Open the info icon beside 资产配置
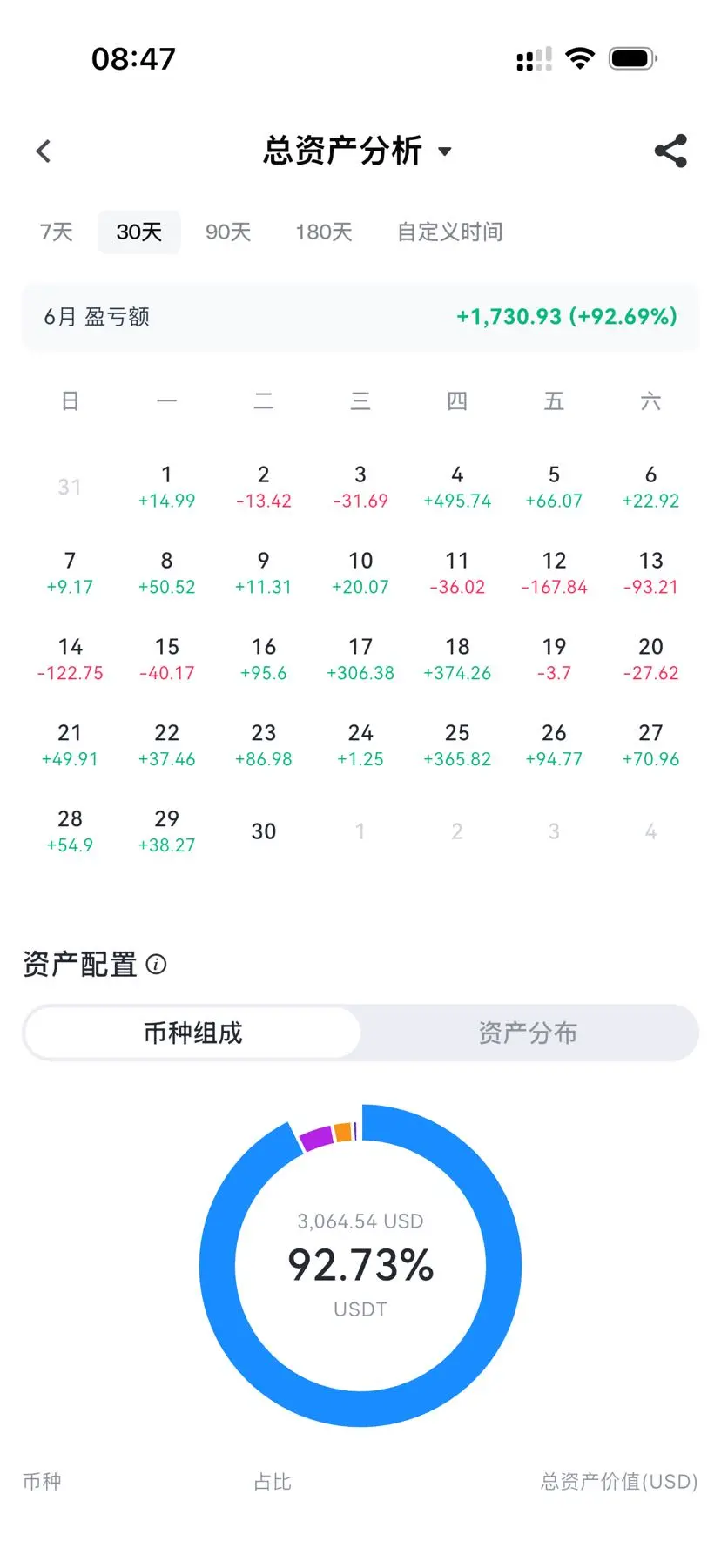Screen dimensions: 721x1568 point(156,964)
